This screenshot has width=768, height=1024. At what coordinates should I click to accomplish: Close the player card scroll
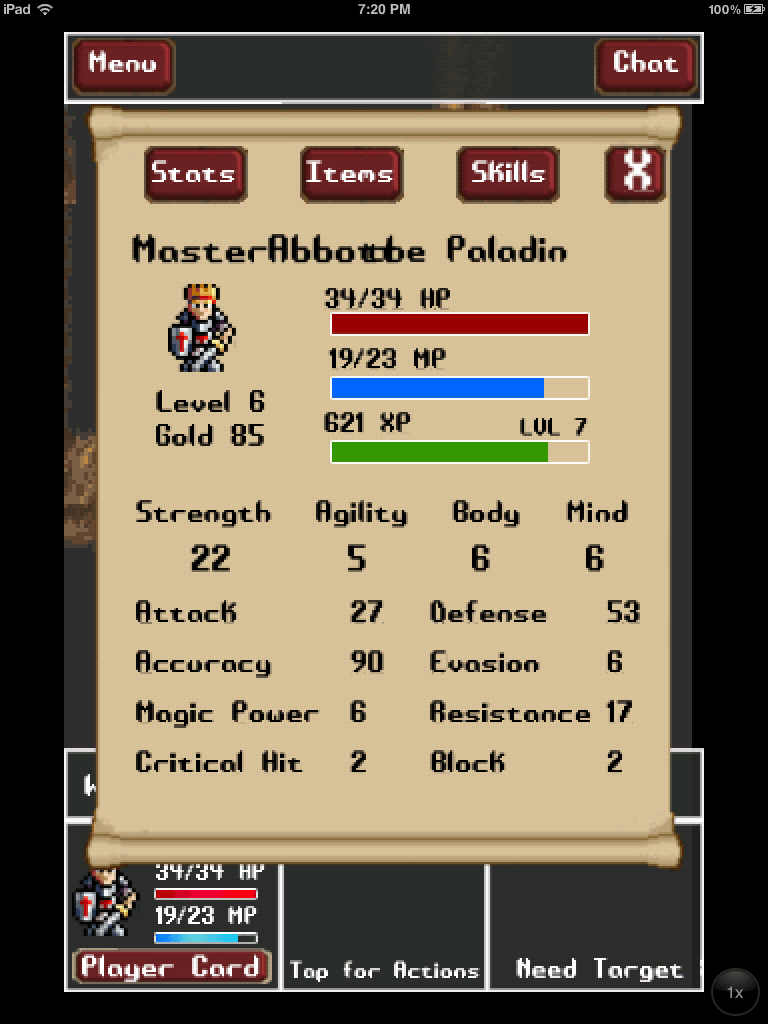tap(635, 174)
